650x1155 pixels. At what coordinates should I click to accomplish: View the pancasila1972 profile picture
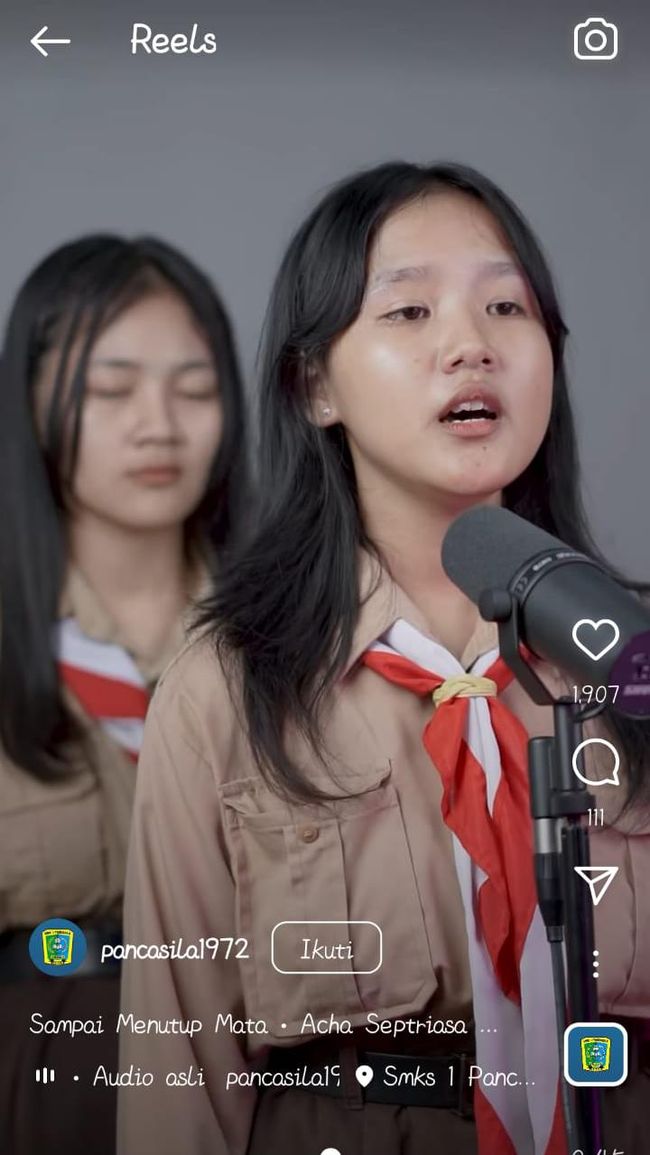pos(58,947)
